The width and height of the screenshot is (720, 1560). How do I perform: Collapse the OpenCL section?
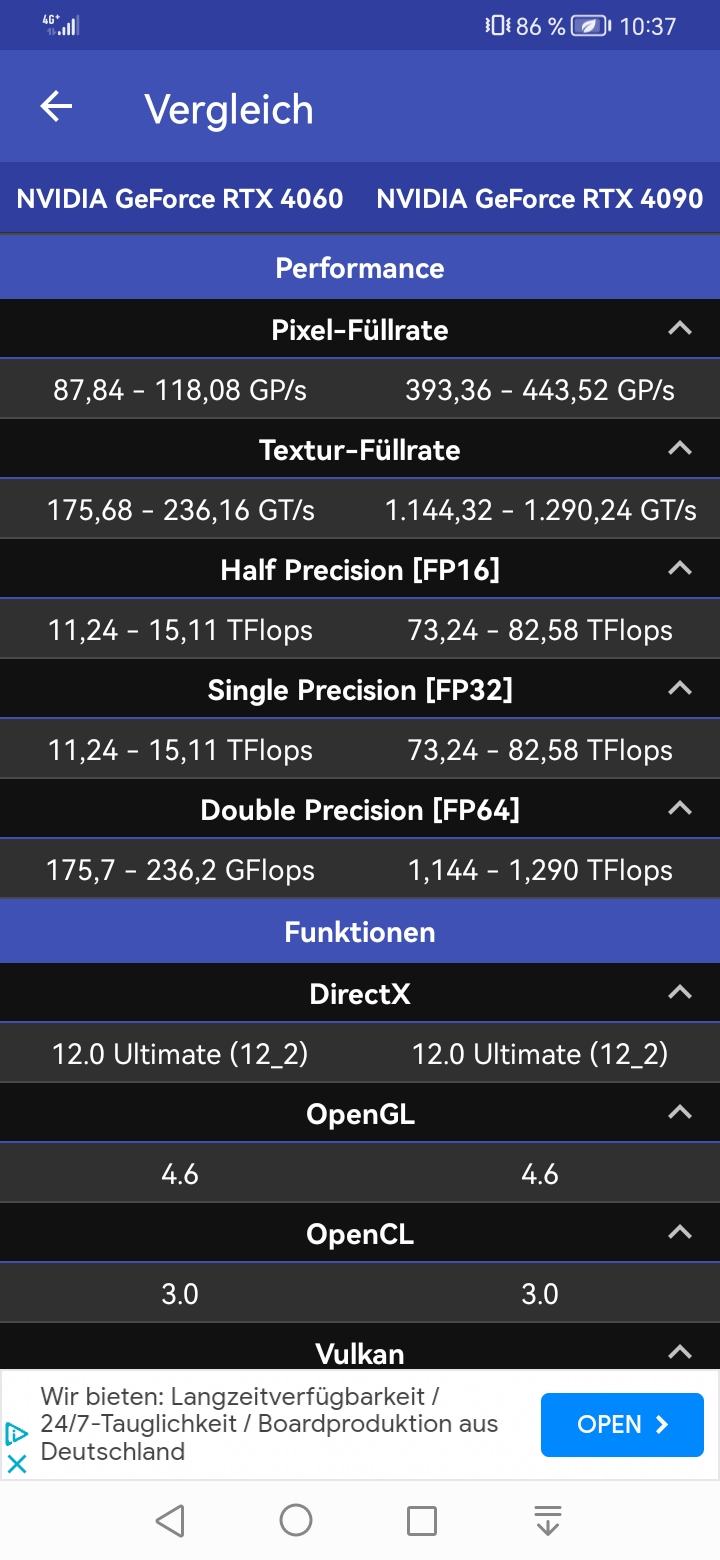(x=680, y=1232)
